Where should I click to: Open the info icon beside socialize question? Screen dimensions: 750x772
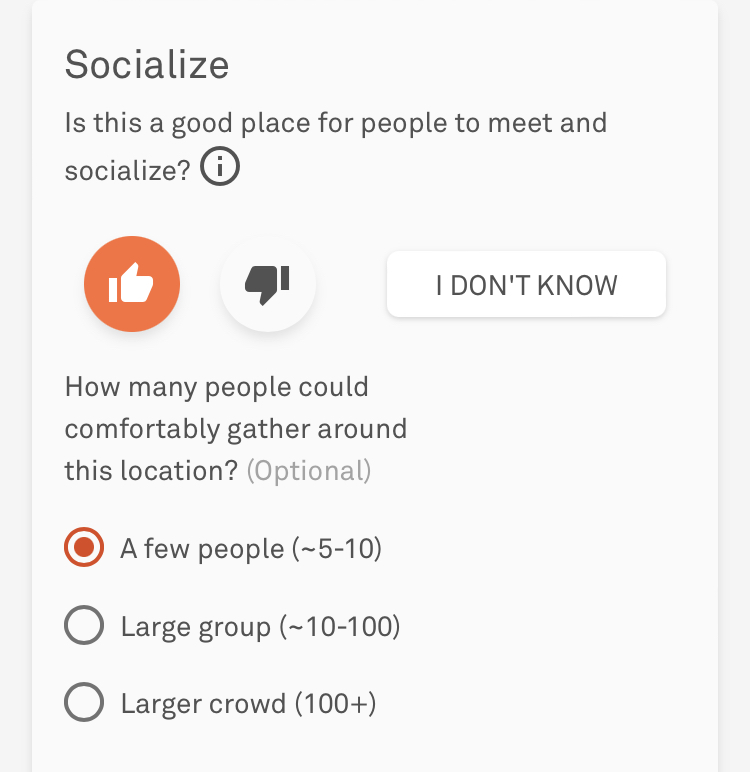click(220, 168)
